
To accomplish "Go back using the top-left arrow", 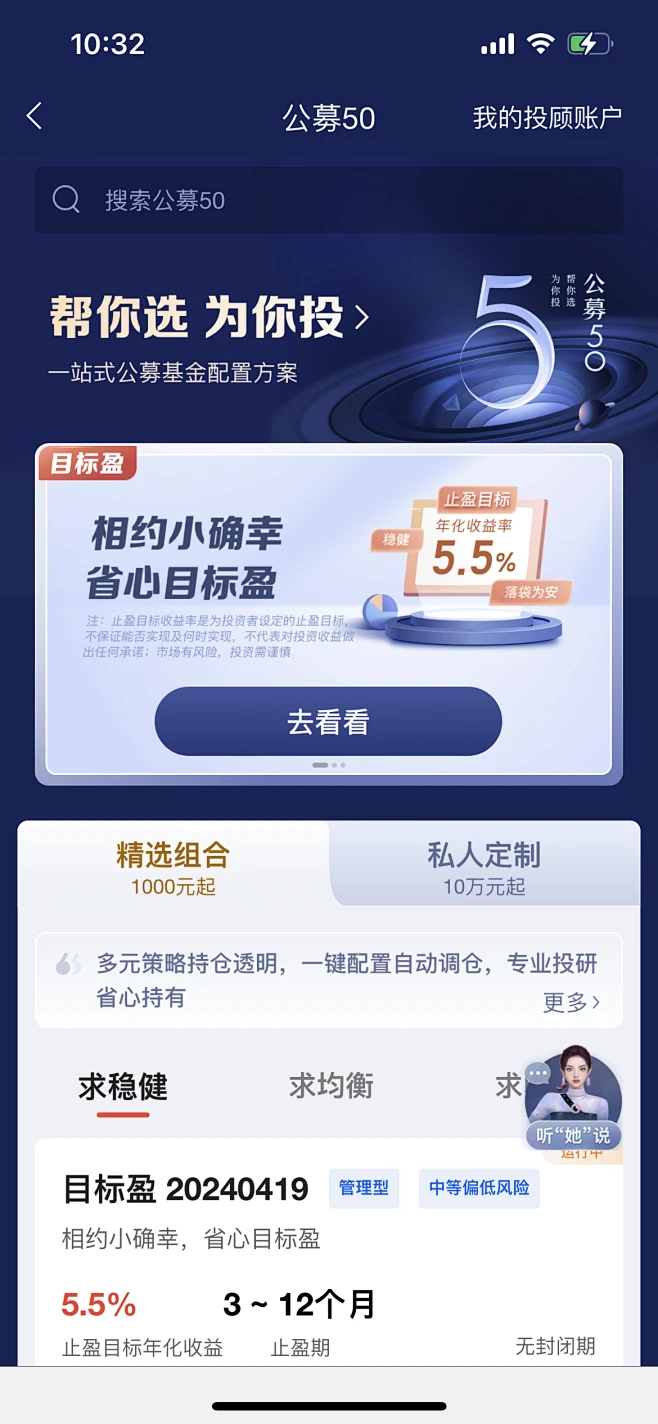I will pos(34,117).
